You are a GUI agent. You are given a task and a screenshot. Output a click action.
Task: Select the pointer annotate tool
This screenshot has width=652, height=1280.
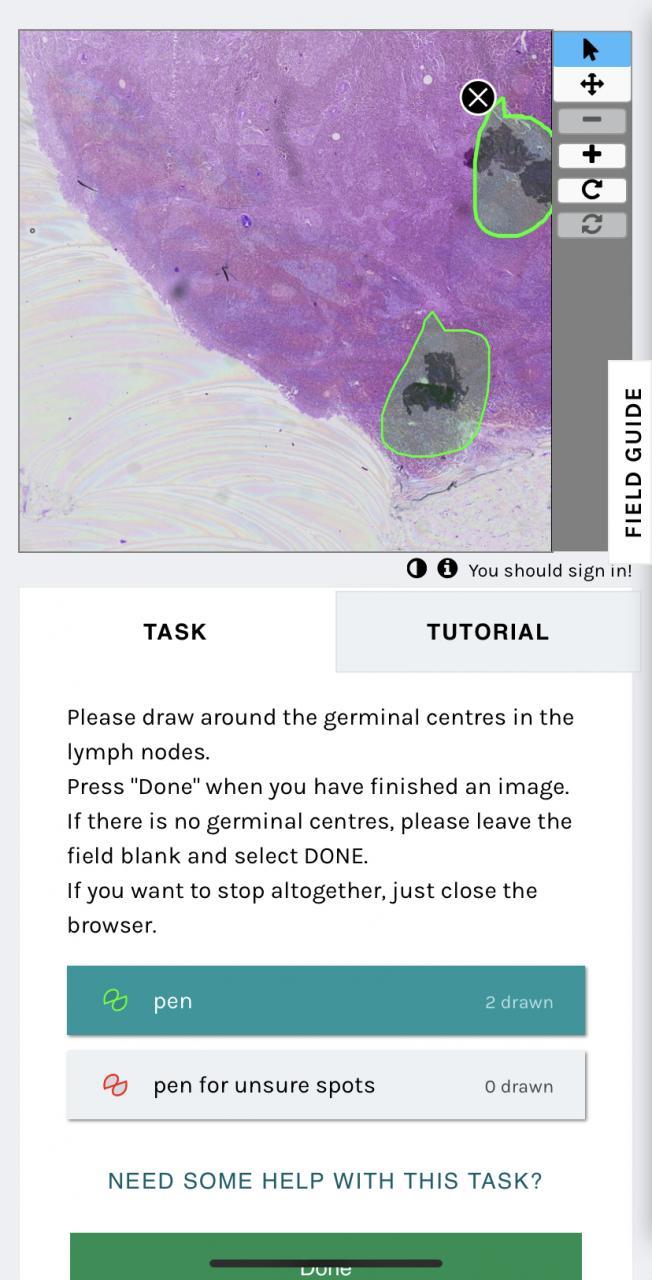[x=591, y=49]
